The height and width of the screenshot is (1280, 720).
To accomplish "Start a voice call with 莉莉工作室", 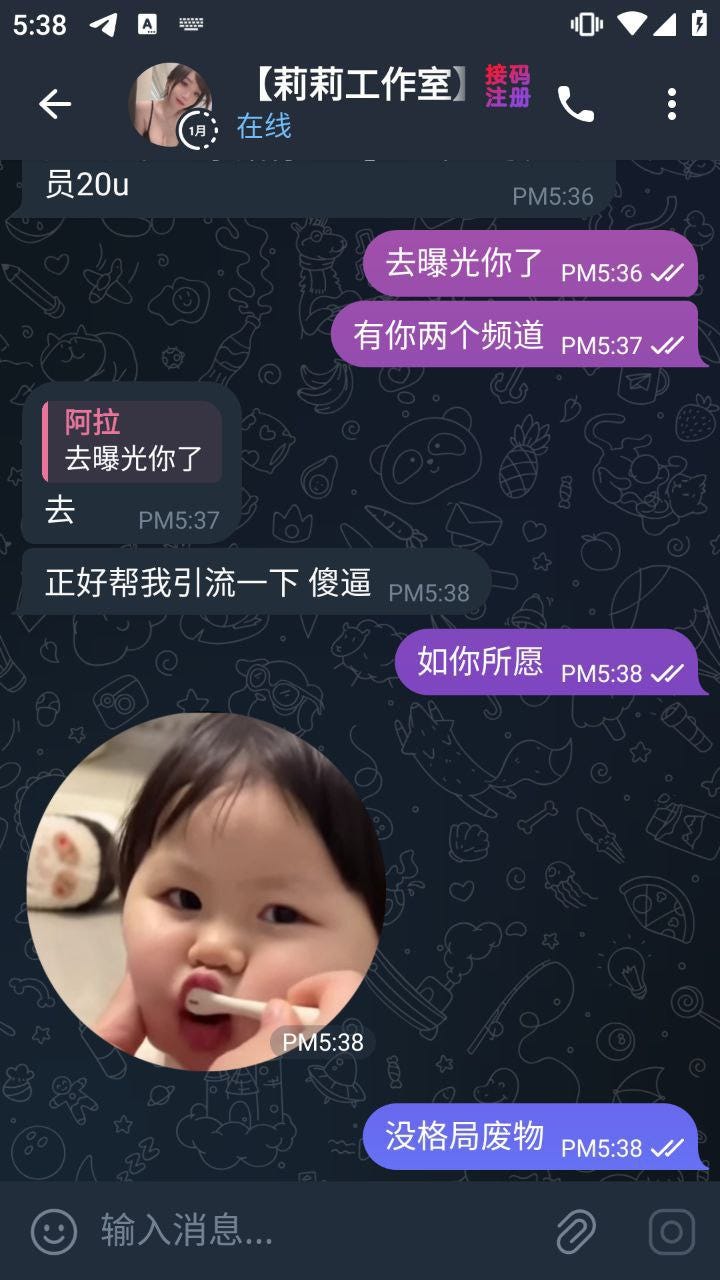I will [x=575, y=104].
